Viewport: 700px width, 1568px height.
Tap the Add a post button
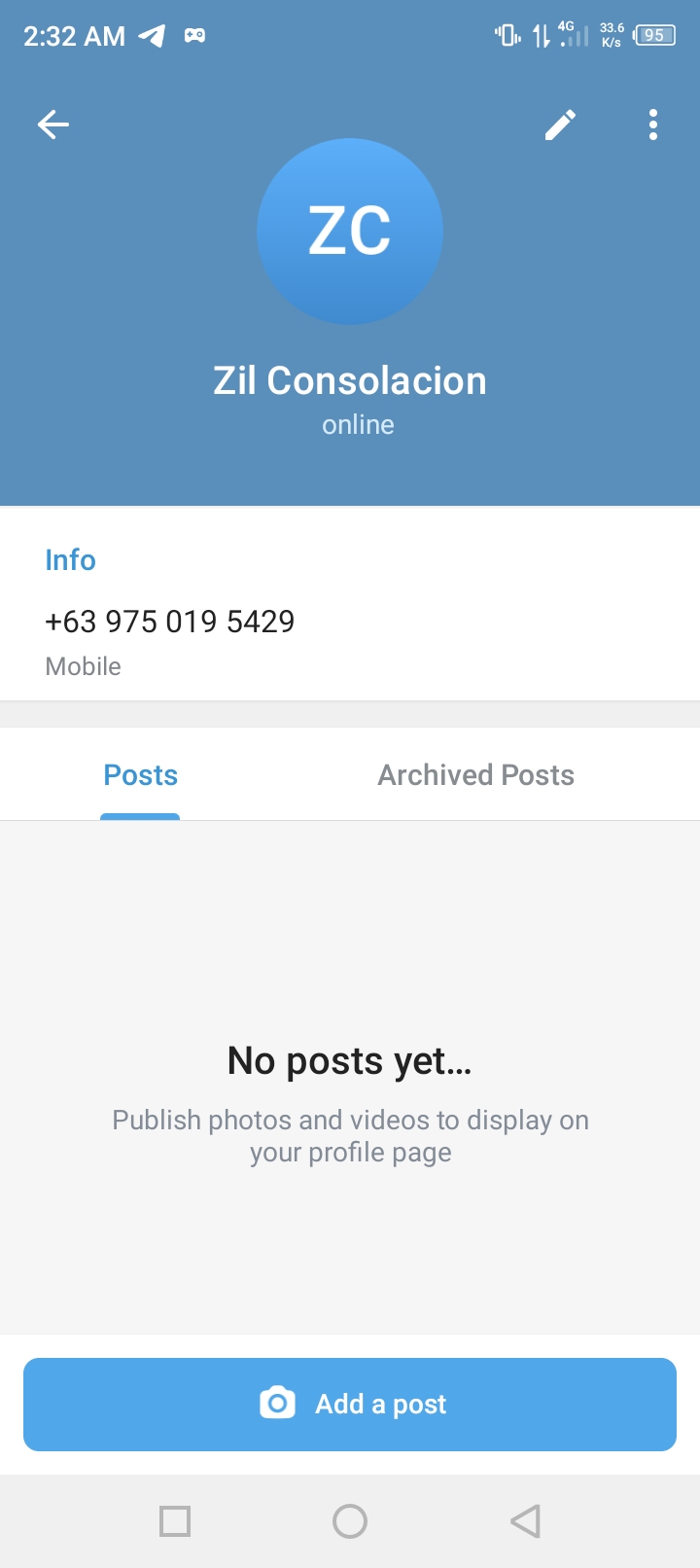click(350, 1404)
